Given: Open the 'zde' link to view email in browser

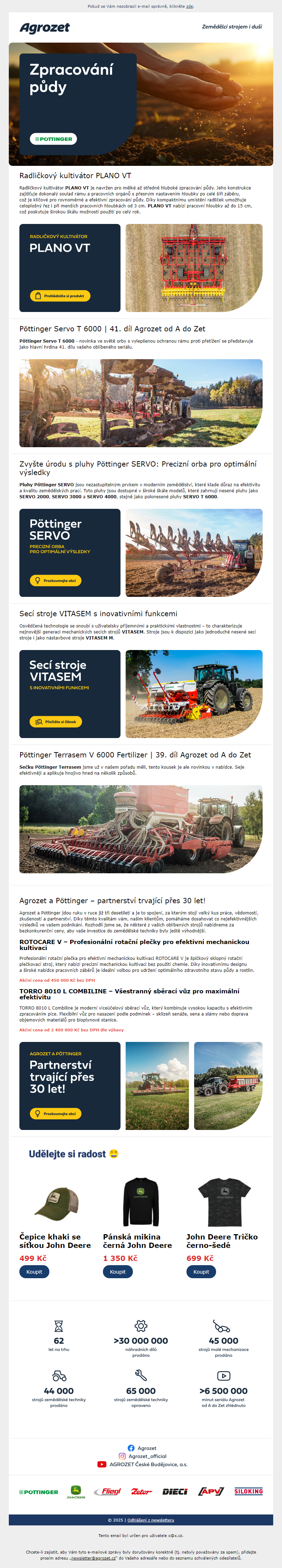Looking at the screenshot, I should [x=189, y=6].
